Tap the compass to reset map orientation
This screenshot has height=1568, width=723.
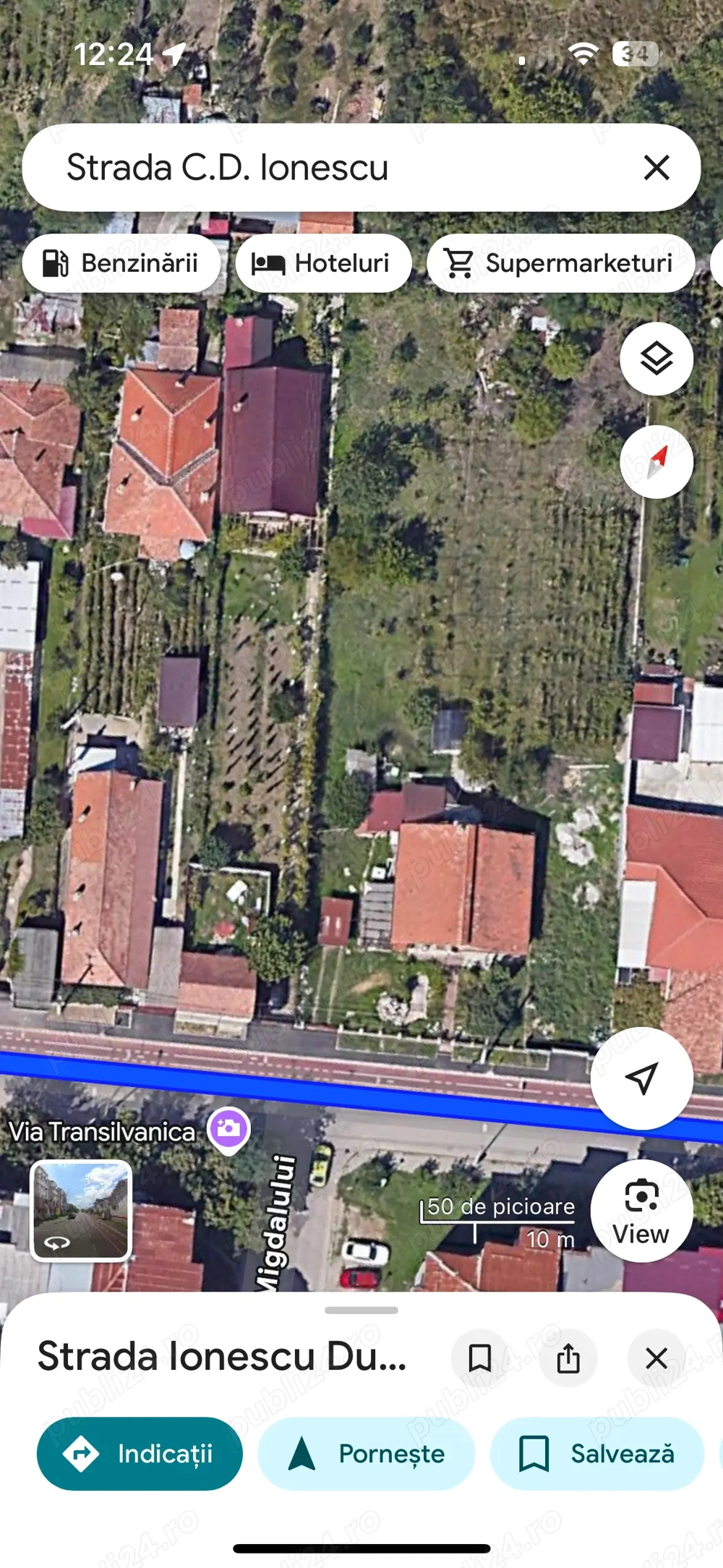click(x=656, y=461)
